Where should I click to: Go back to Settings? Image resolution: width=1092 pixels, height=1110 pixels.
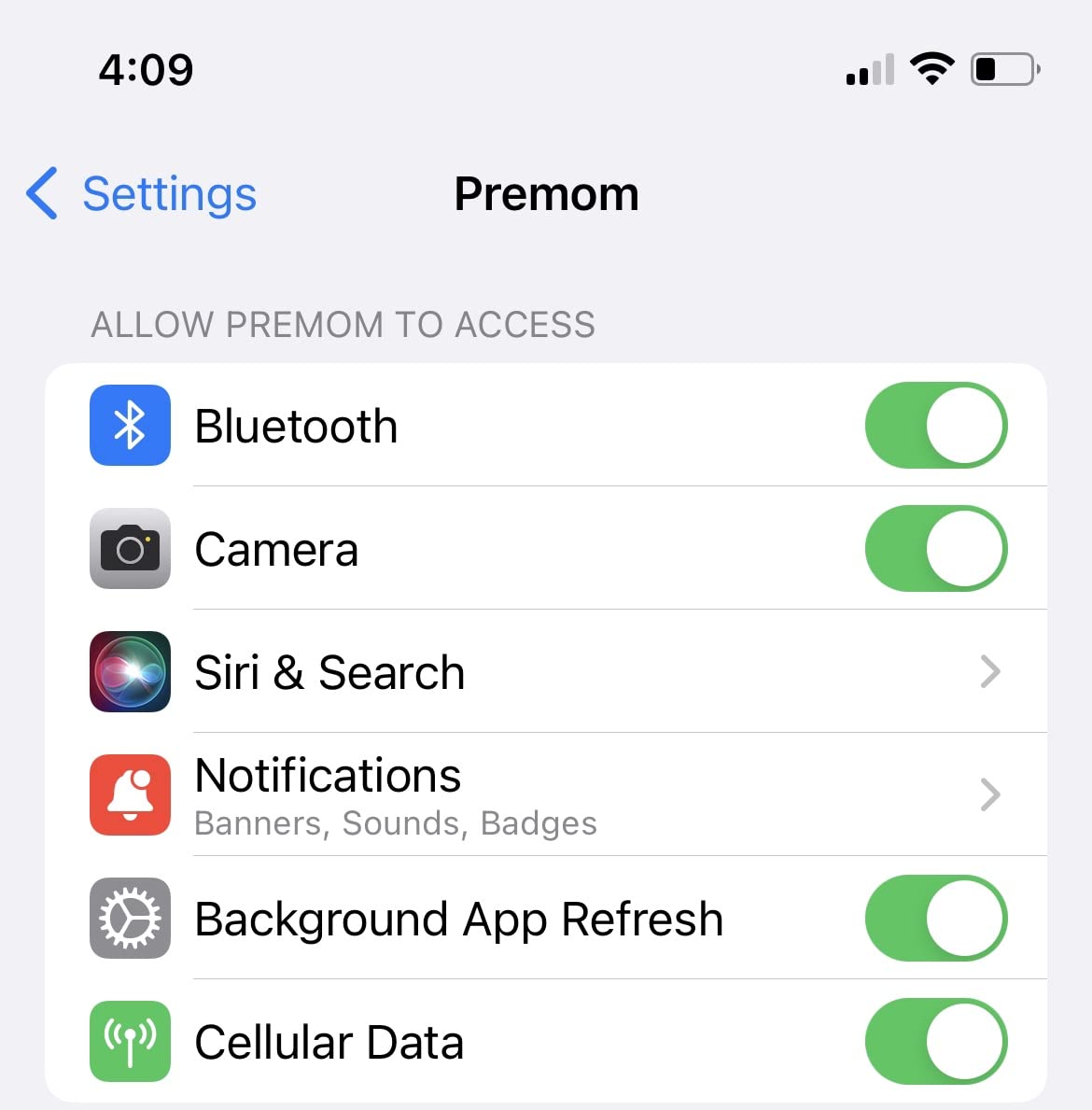pyautogui.click(x=142, y=194)
